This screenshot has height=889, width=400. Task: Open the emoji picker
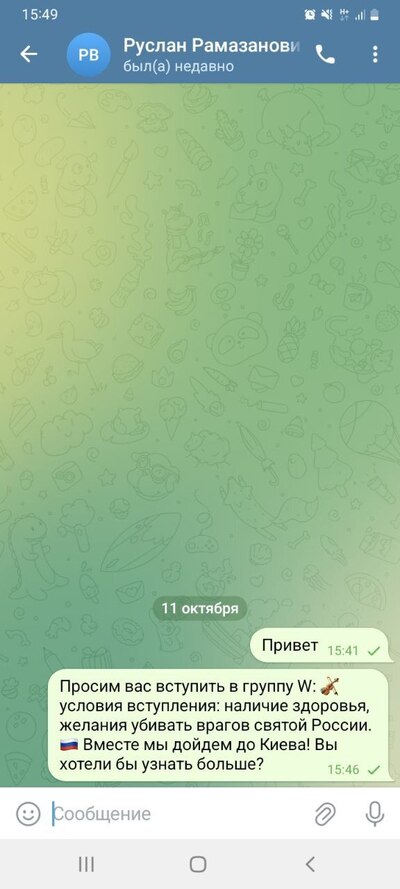click(28, 814)
